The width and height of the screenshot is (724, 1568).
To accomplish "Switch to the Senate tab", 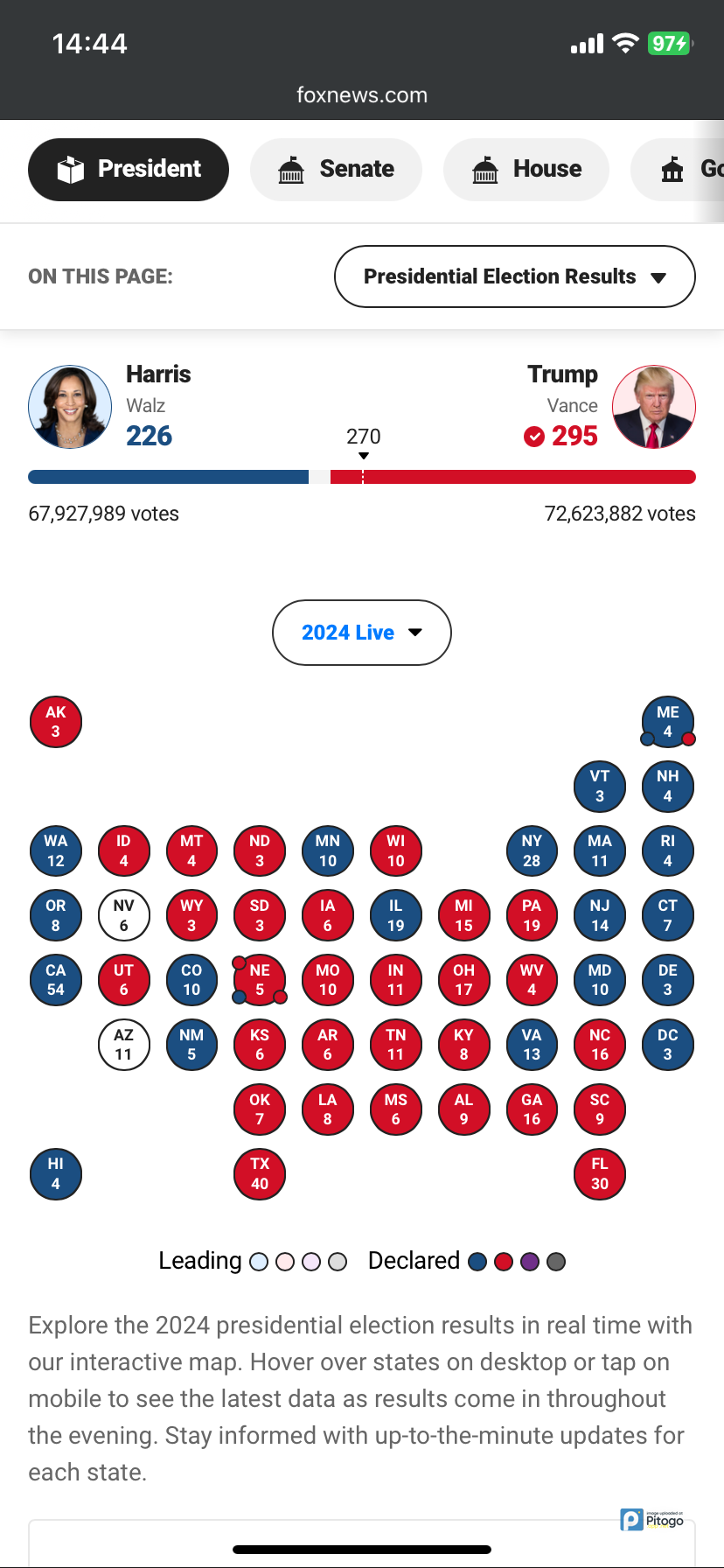I will pyautogui.click(x=336, y=169).
